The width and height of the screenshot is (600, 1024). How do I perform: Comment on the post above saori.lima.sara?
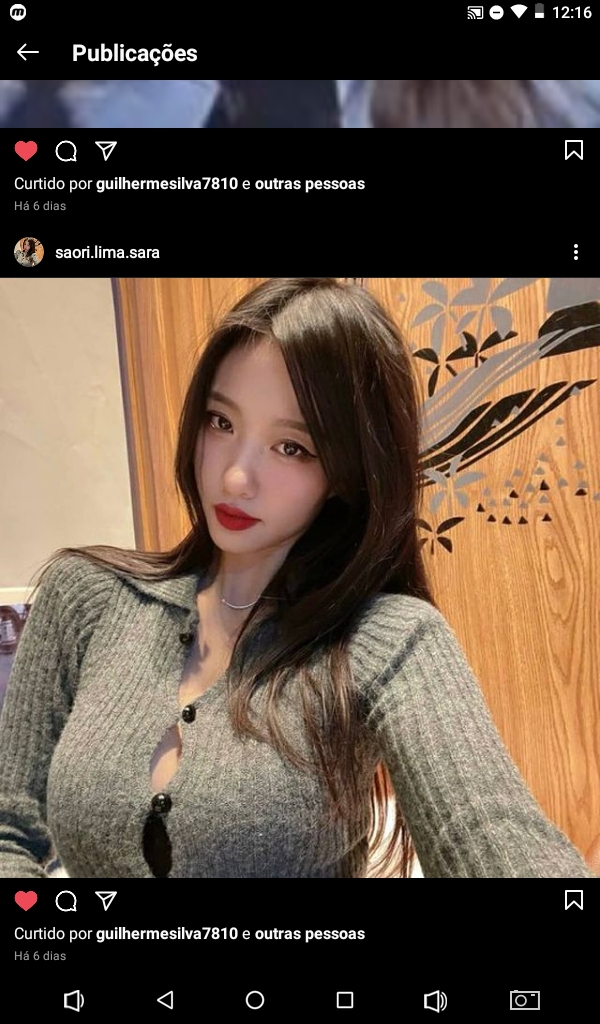point(66,151)
